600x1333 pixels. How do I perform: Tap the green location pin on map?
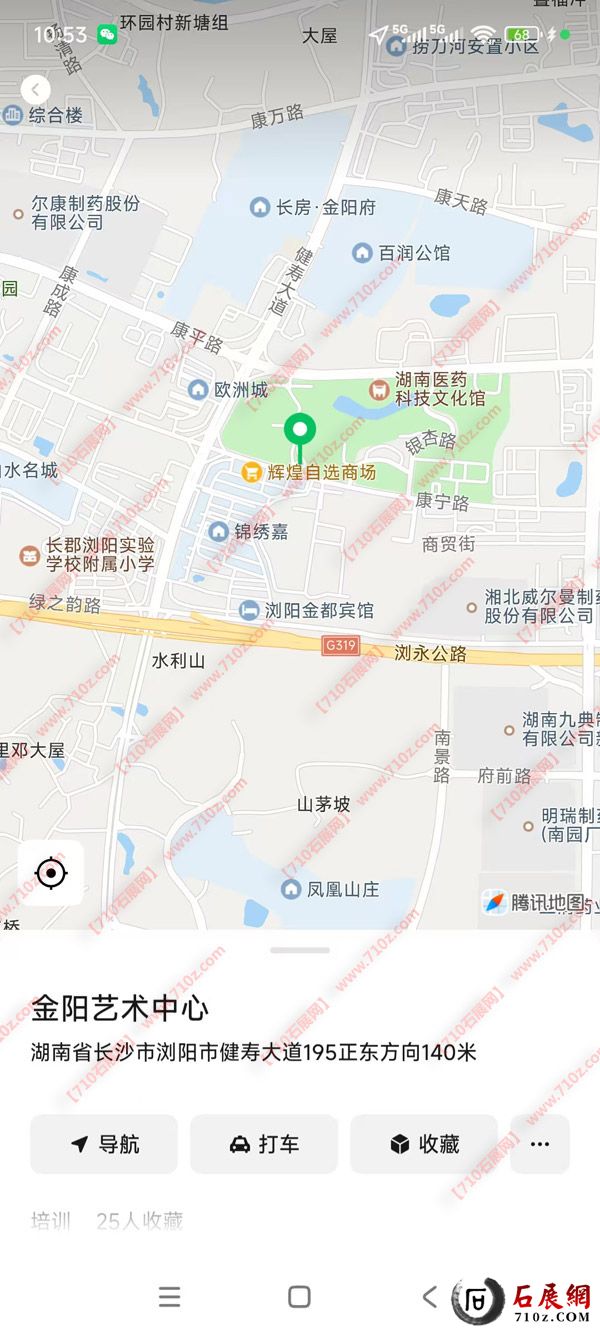[300, 432]
